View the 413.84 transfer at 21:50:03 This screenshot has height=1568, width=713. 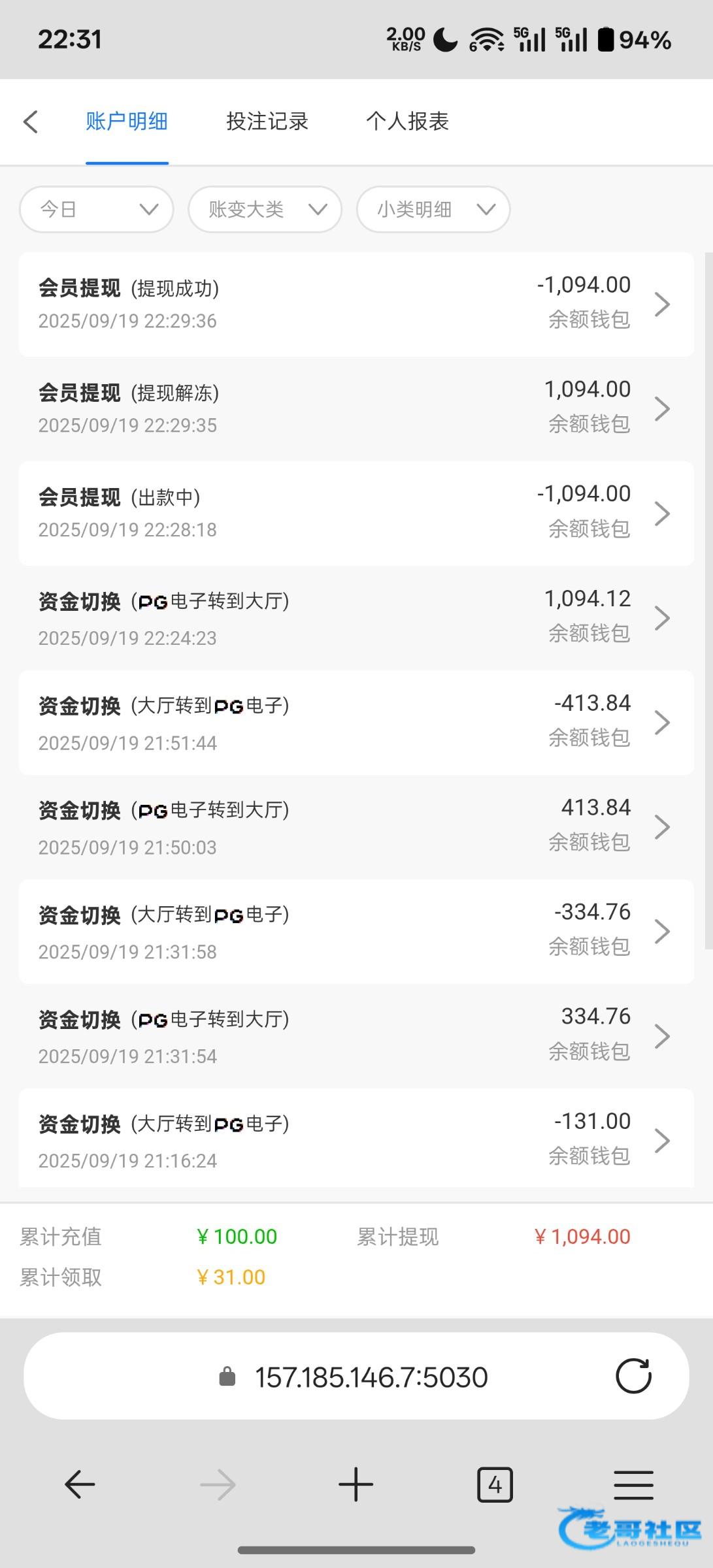[x=356, y=827]
